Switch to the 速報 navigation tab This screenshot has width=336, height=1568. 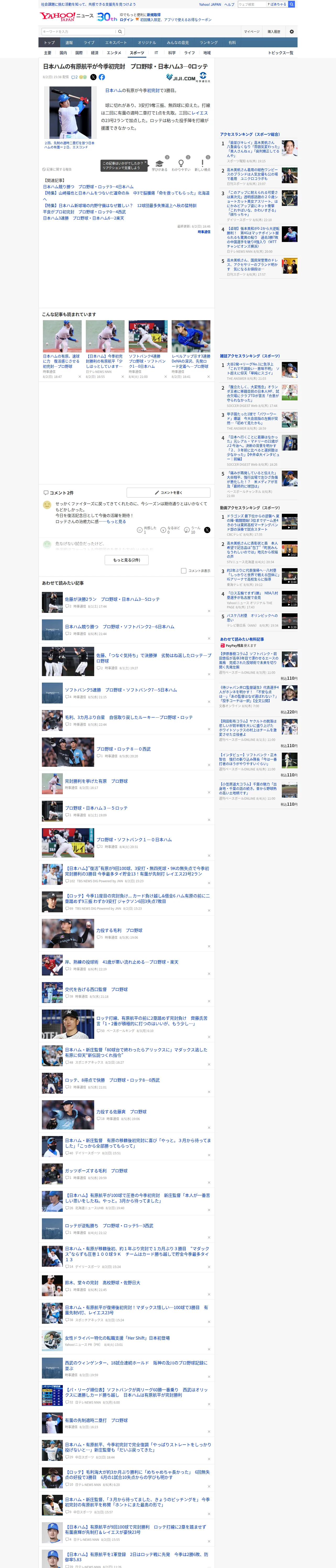point(69,43)
